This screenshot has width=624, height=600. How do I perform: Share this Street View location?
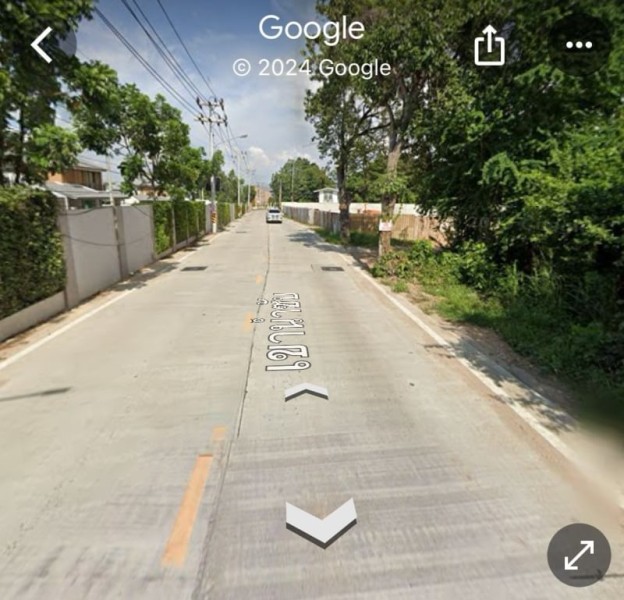coord(489,45)
